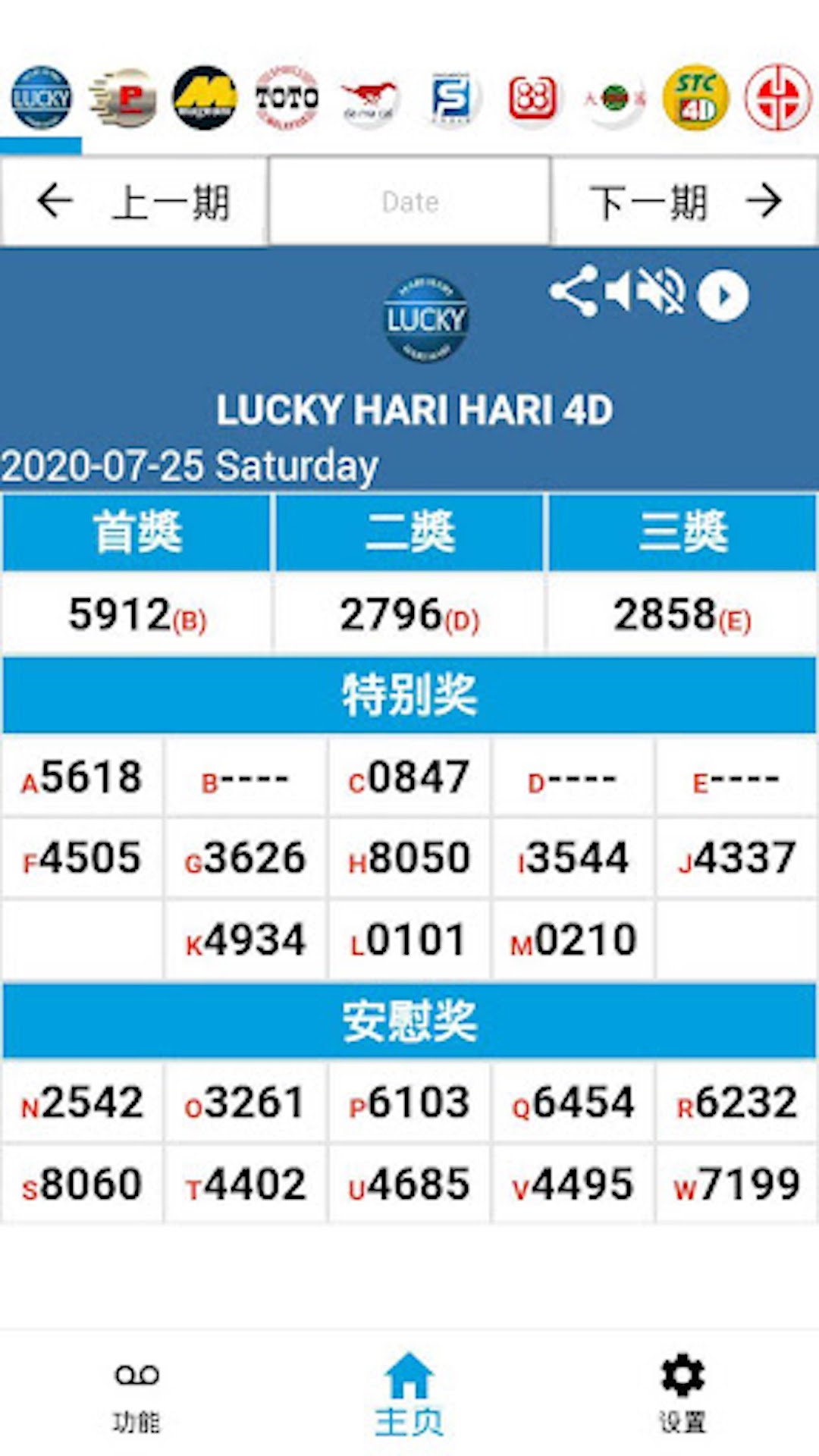
Task: Select the Lucky lottery tab
Action: coord(42,98)
